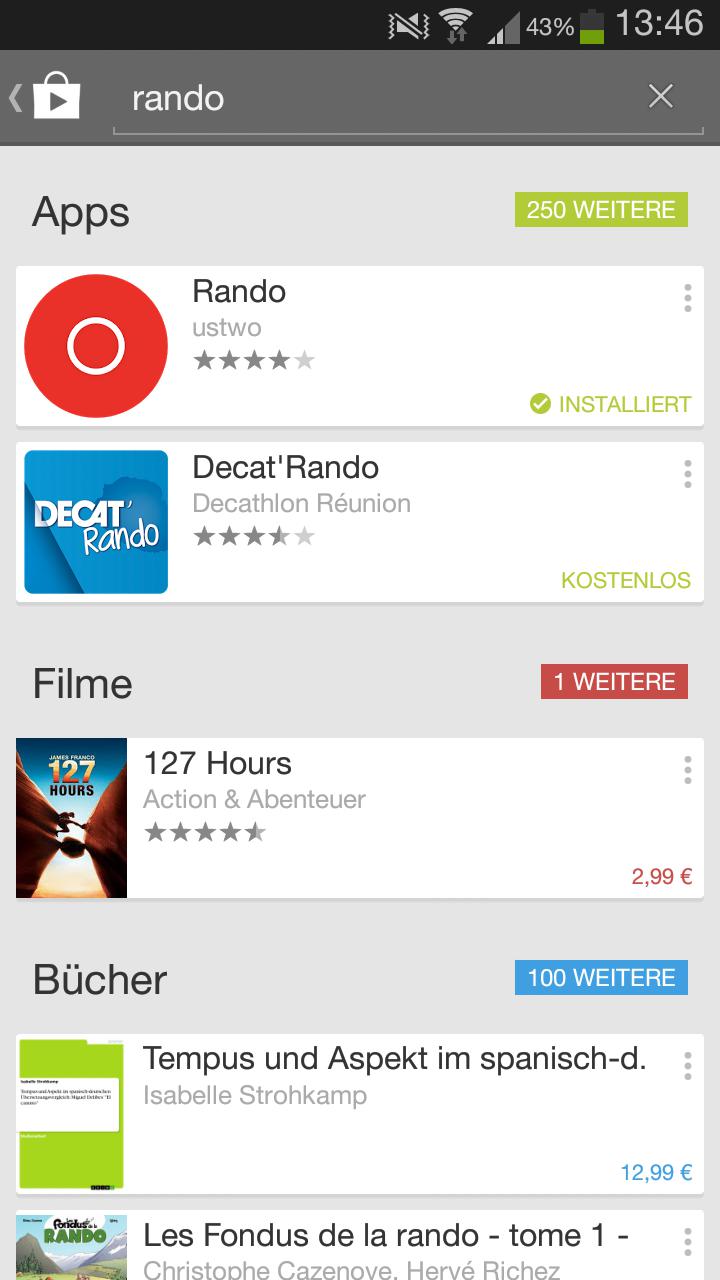Image resolution: width=720 pixels, height=1280 pixels.
Task: Open overflow menu for 127 Hours
Action: click(687, 770)
